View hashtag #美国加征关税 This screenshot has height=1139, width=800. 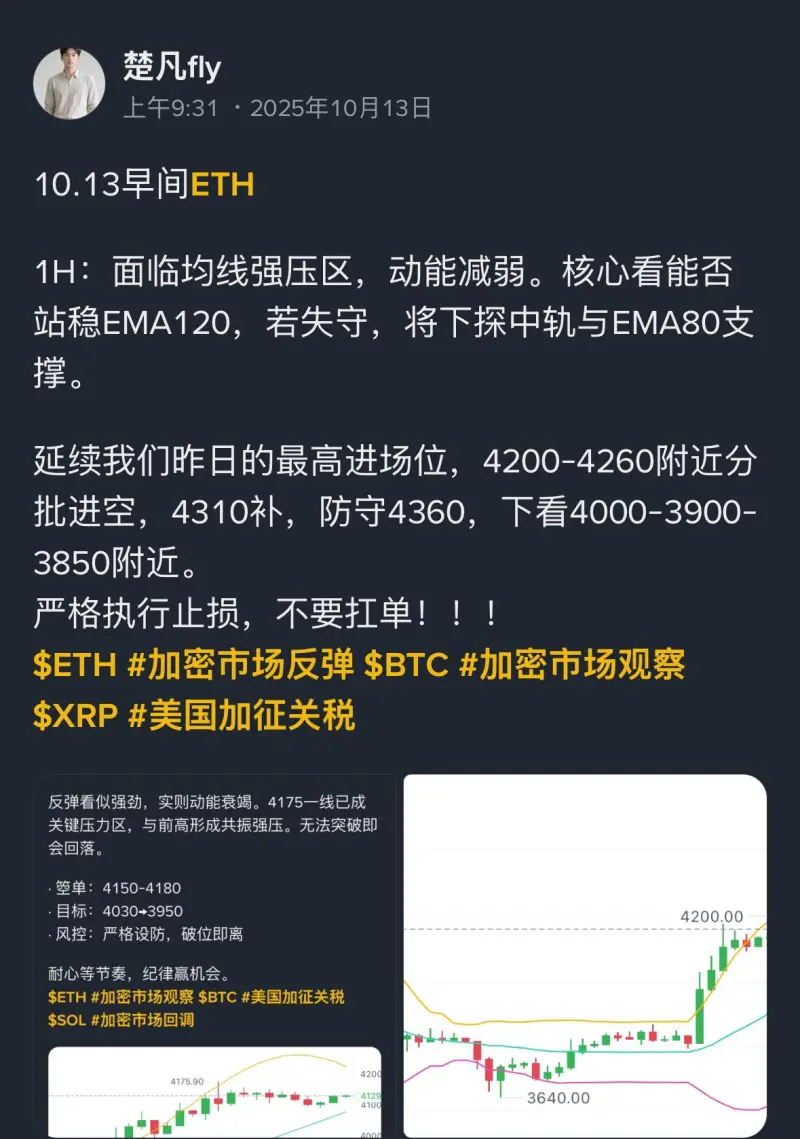point(242,715)
